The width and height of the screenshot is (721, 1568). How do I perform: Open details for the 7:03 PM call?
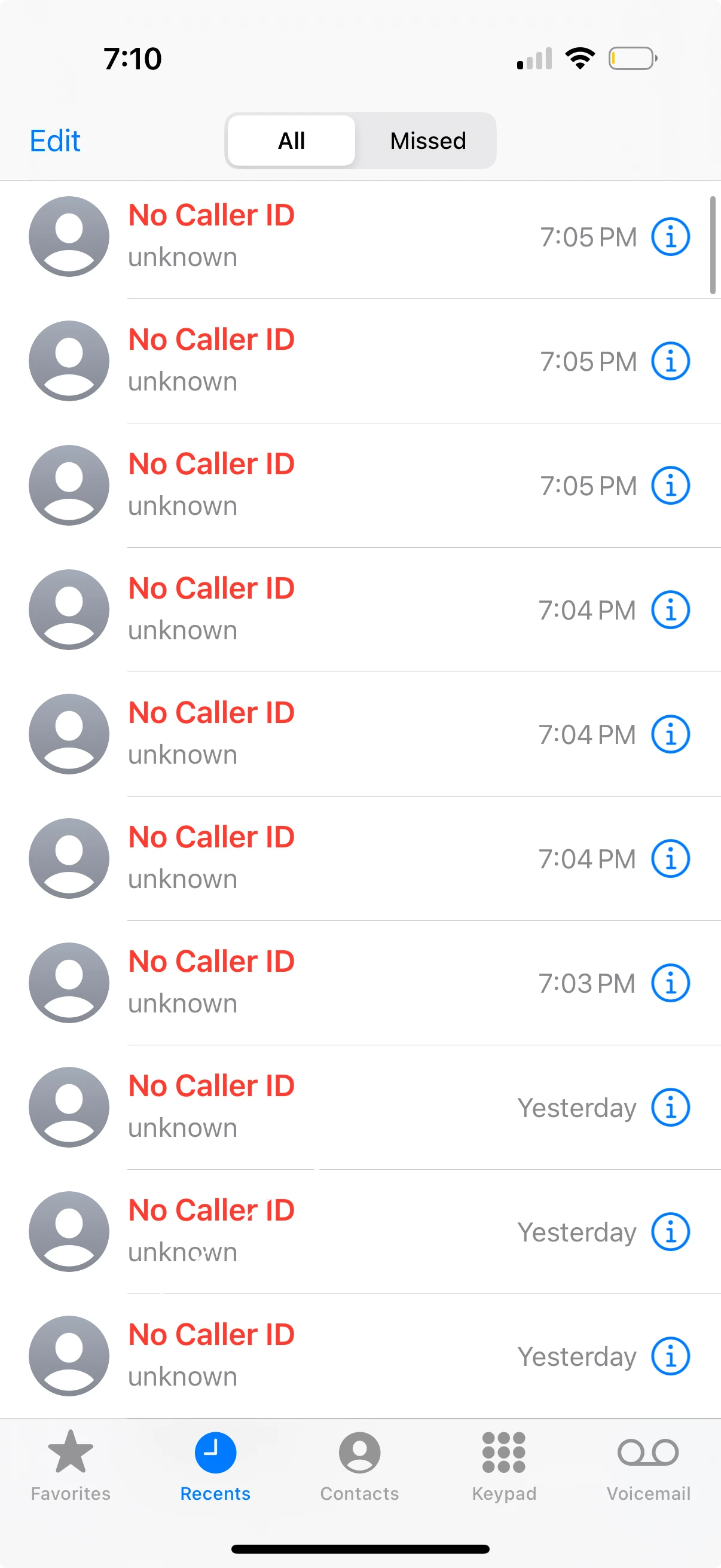pyautogui.click(x=670, y=983)
